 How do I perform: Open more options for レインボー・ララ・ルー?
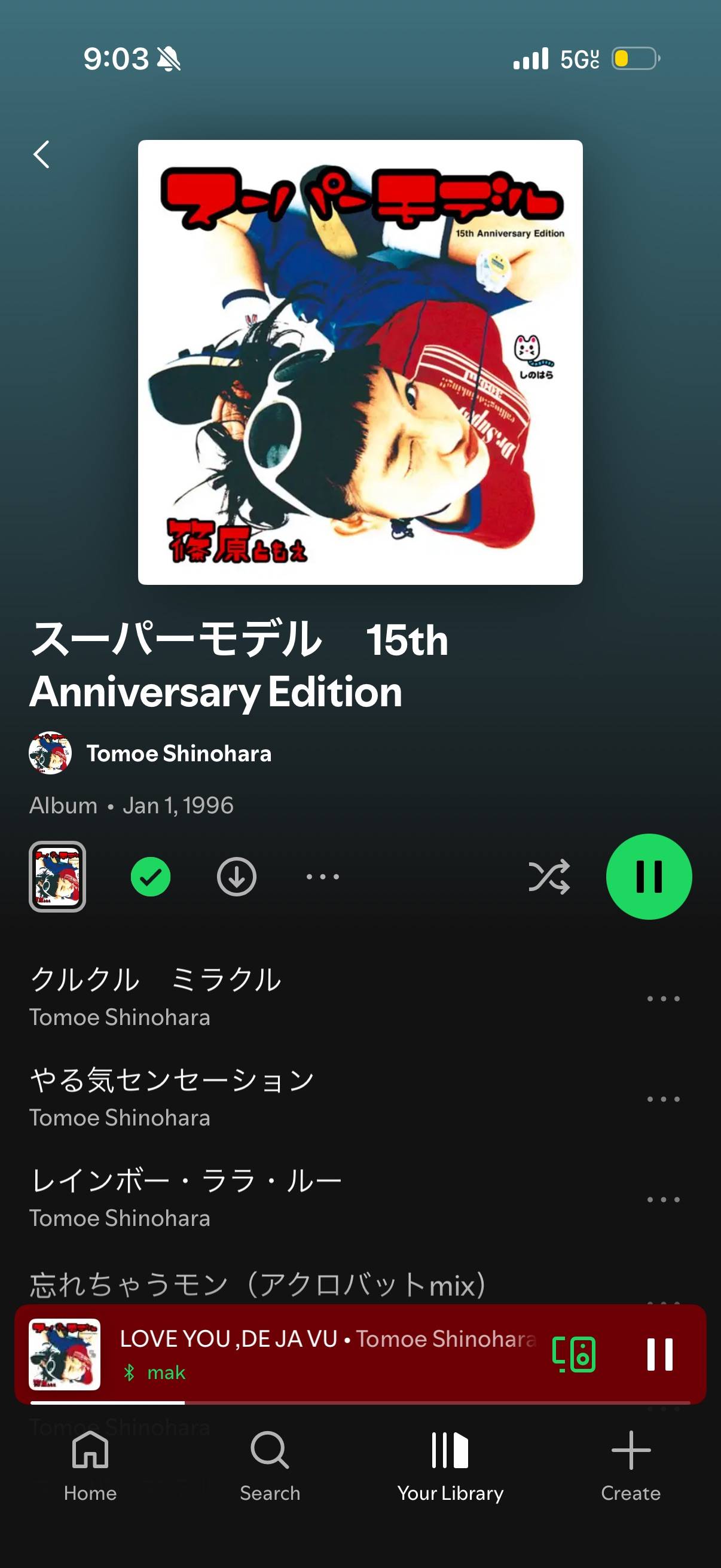pyautogui.click(x=663, y=1200)
